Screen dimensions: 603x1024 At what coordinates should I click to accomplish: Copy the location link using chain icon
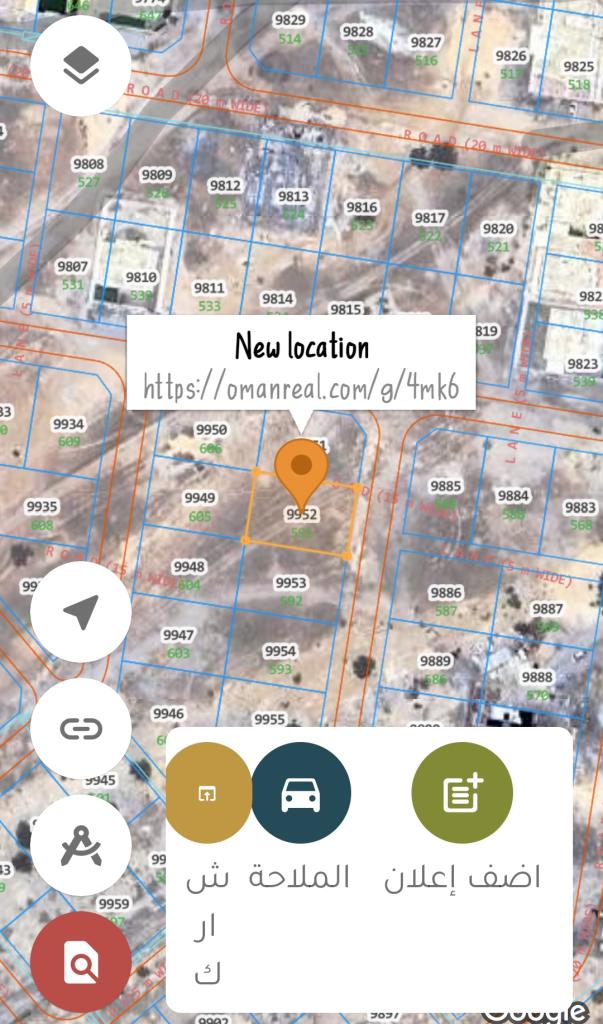coord(81,728)
